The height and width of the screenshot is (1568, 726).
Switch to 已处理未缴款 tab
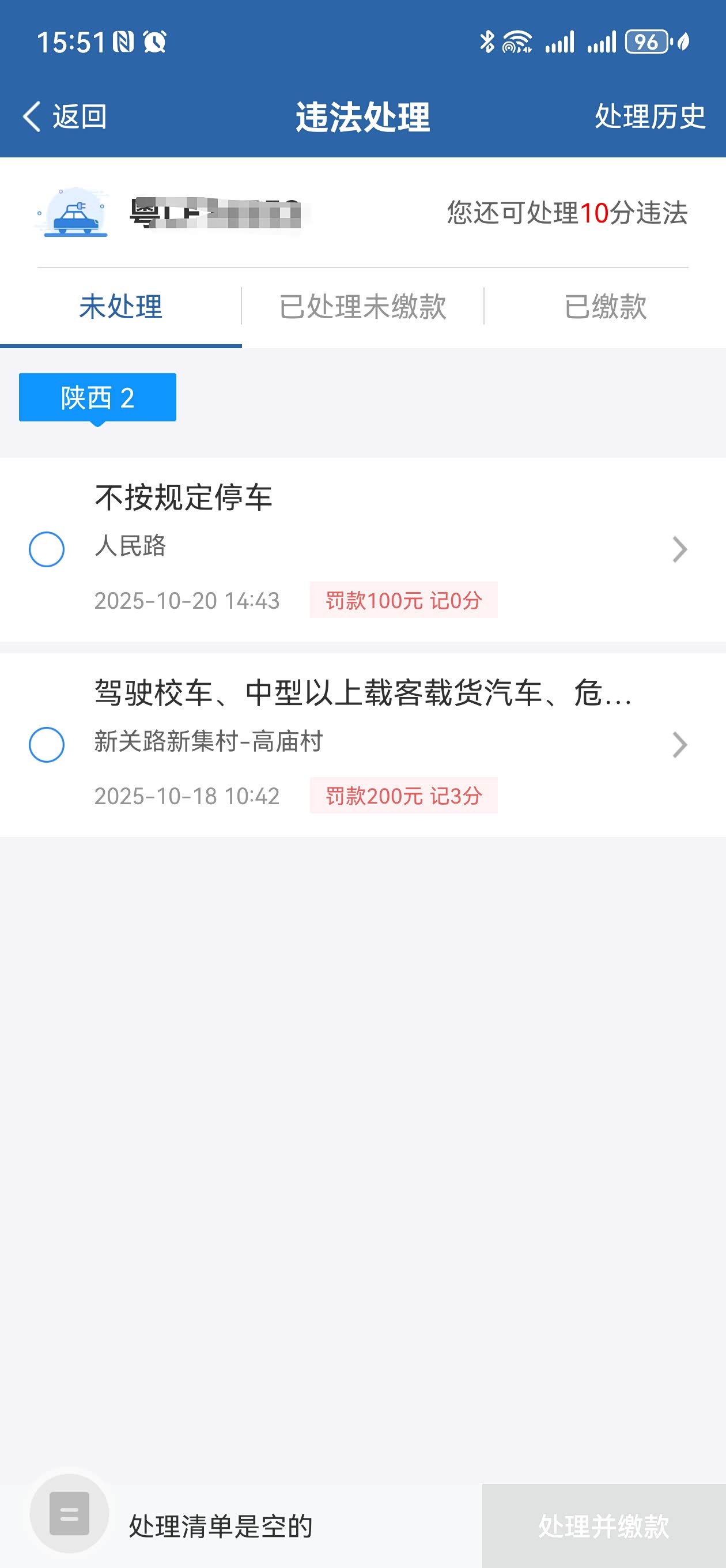pyautogui.click(x=362, y=306)
